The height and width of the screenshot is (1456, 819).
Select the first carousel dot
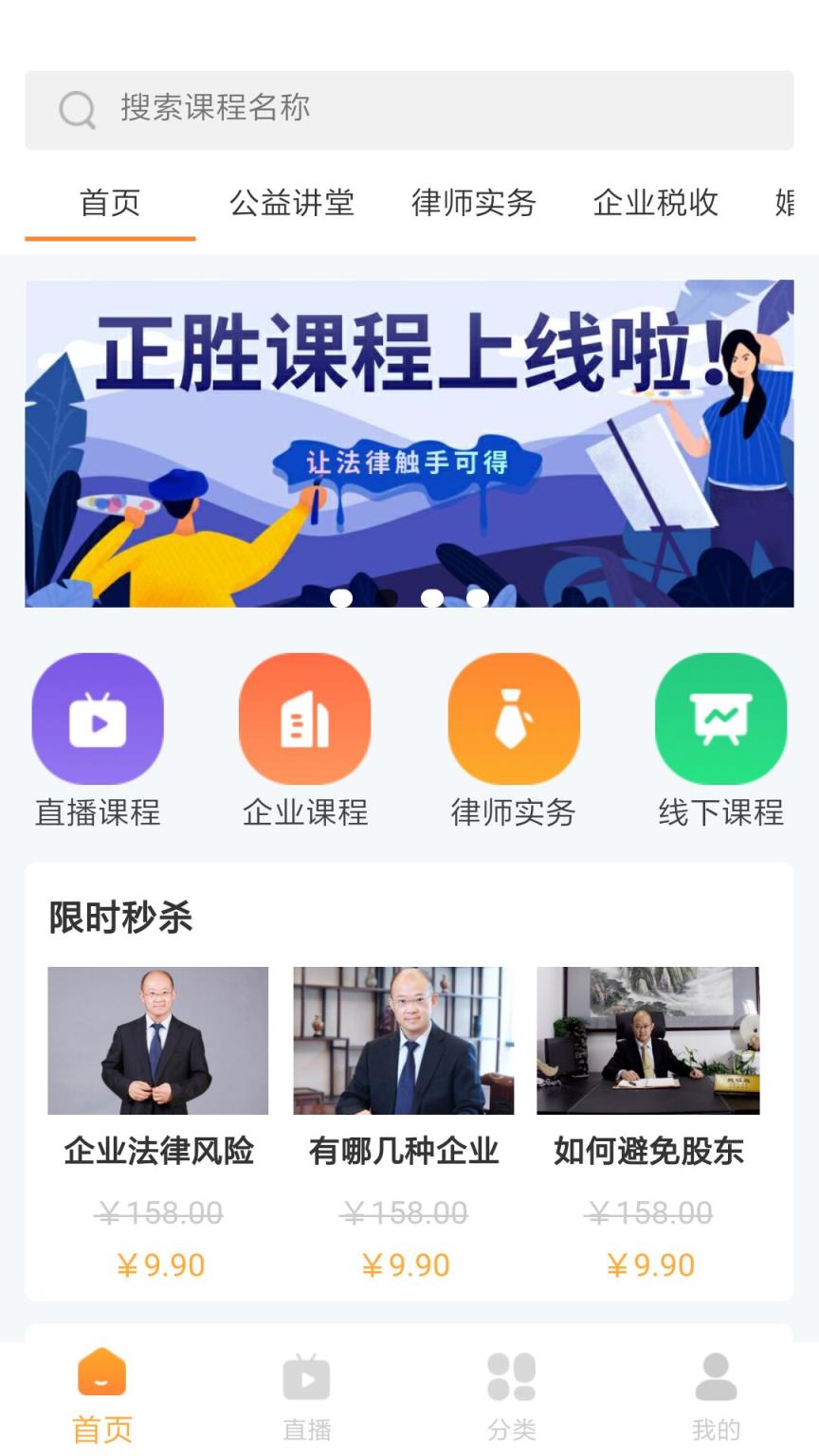(342, 597)
